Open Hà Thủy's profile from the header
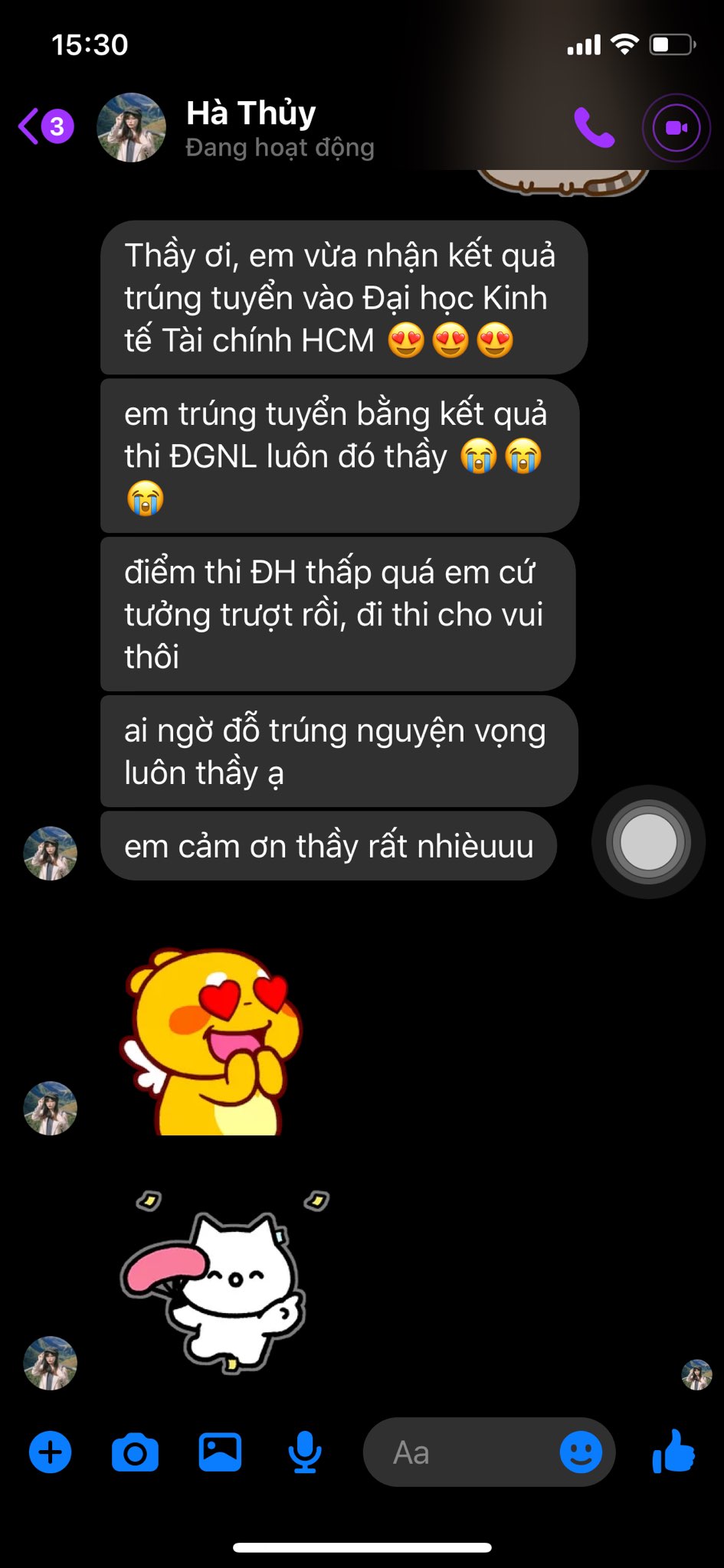Viewport: 724px width, 1568px height. click(250, 127)
